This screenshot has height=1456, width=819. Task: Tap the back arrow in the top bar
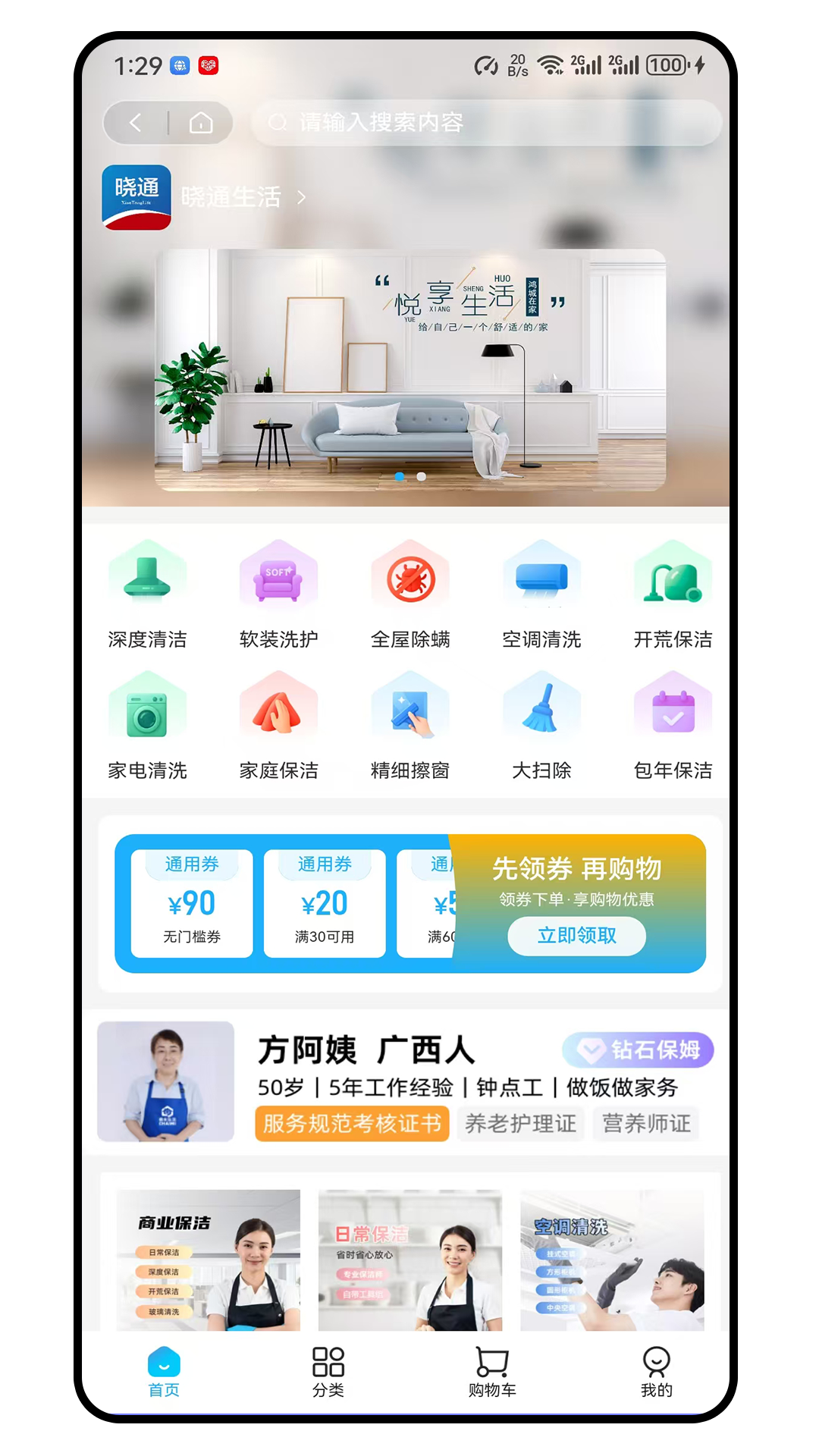(x=135, y=123)
